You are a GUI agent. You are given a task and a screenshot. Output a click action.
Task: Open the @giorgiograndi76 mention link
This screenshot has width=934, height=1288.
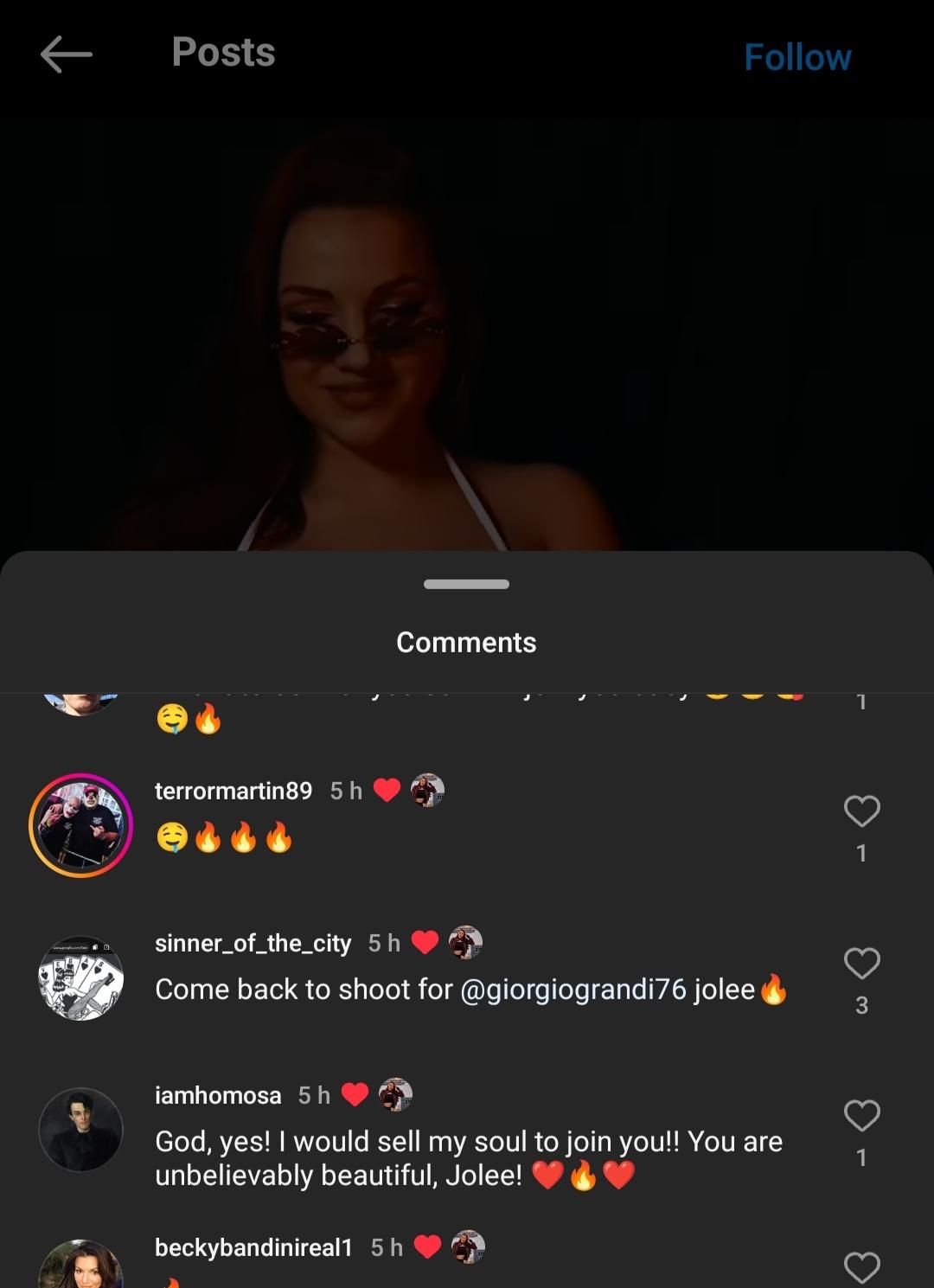(x=573, y=990)
